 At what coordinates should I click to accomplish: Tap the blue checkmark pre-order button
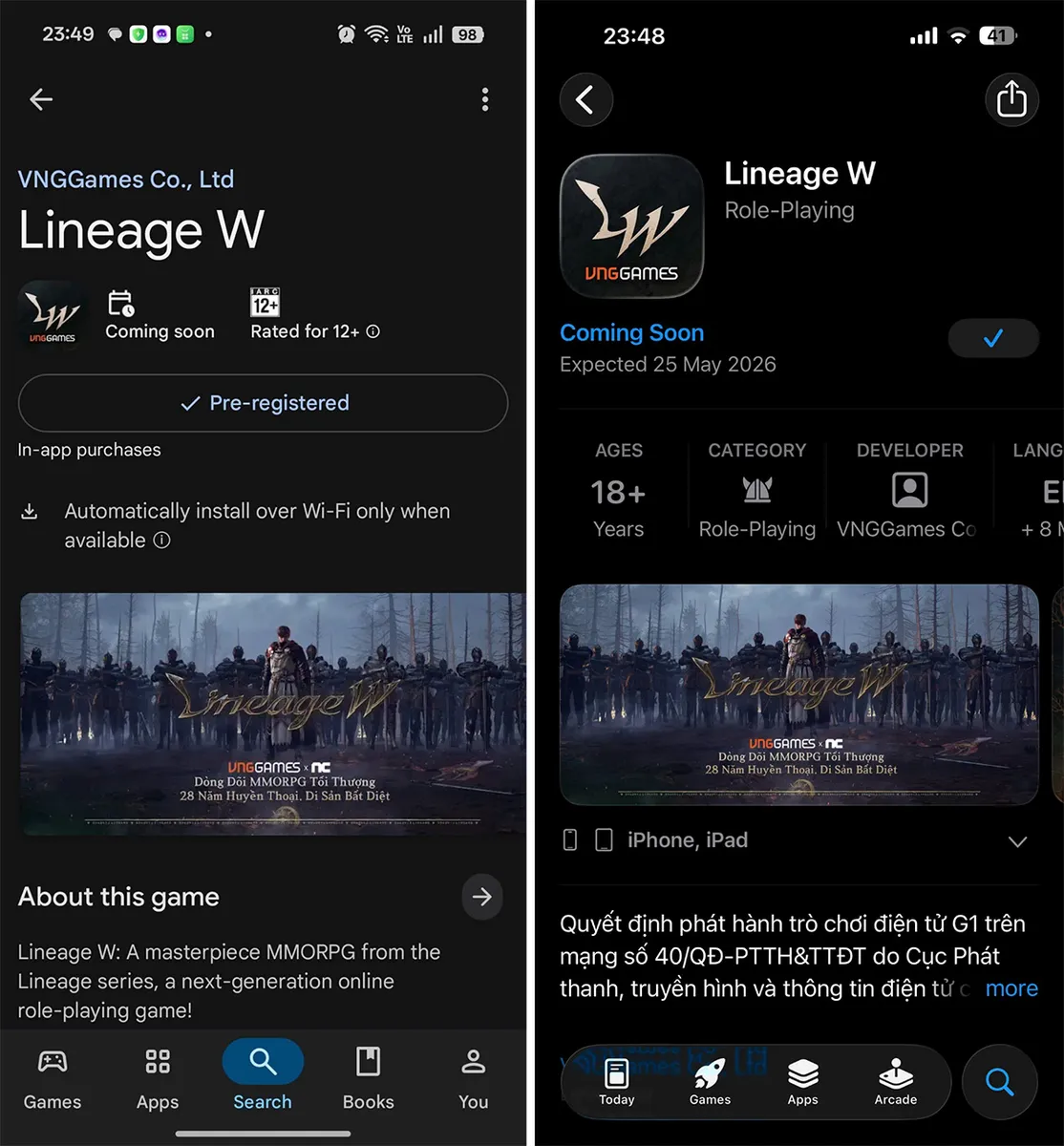(x=993, y=338)
